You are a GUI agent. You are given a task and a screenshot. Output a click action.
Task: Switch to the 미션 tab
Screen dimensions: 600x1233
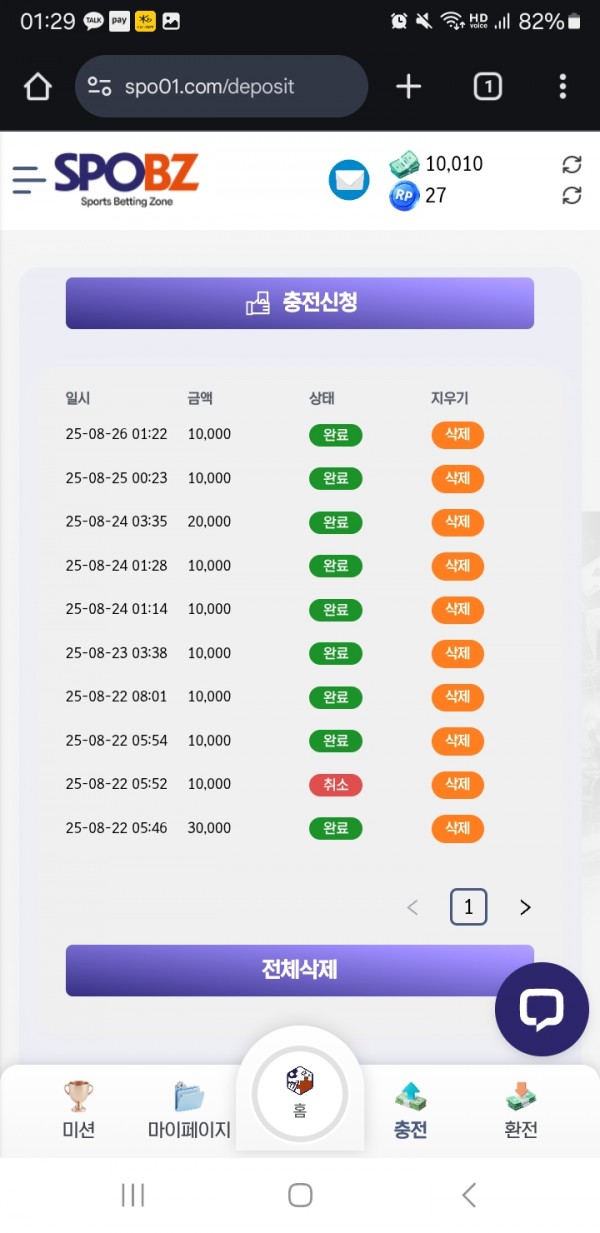pyautogui.click(x=79, y=1110)
